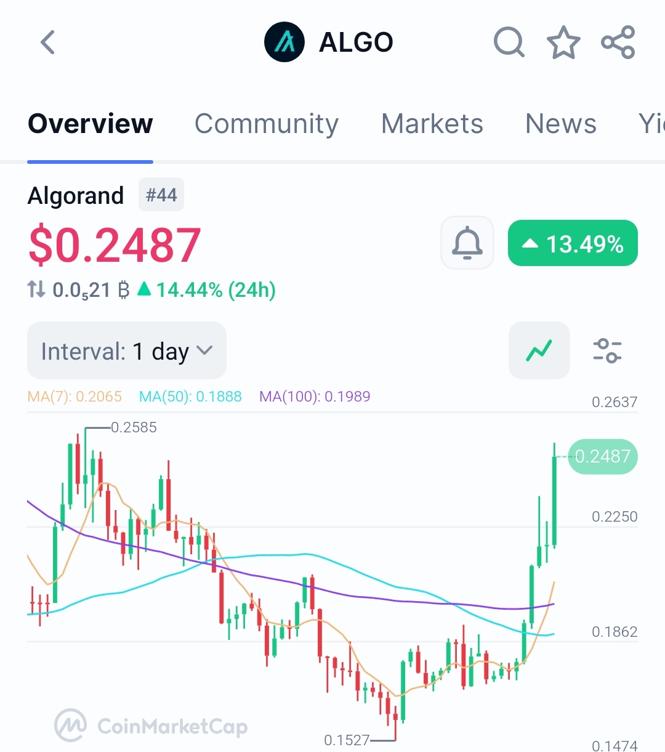Expand the Interval: 1 day dropdown

[127, 351]
